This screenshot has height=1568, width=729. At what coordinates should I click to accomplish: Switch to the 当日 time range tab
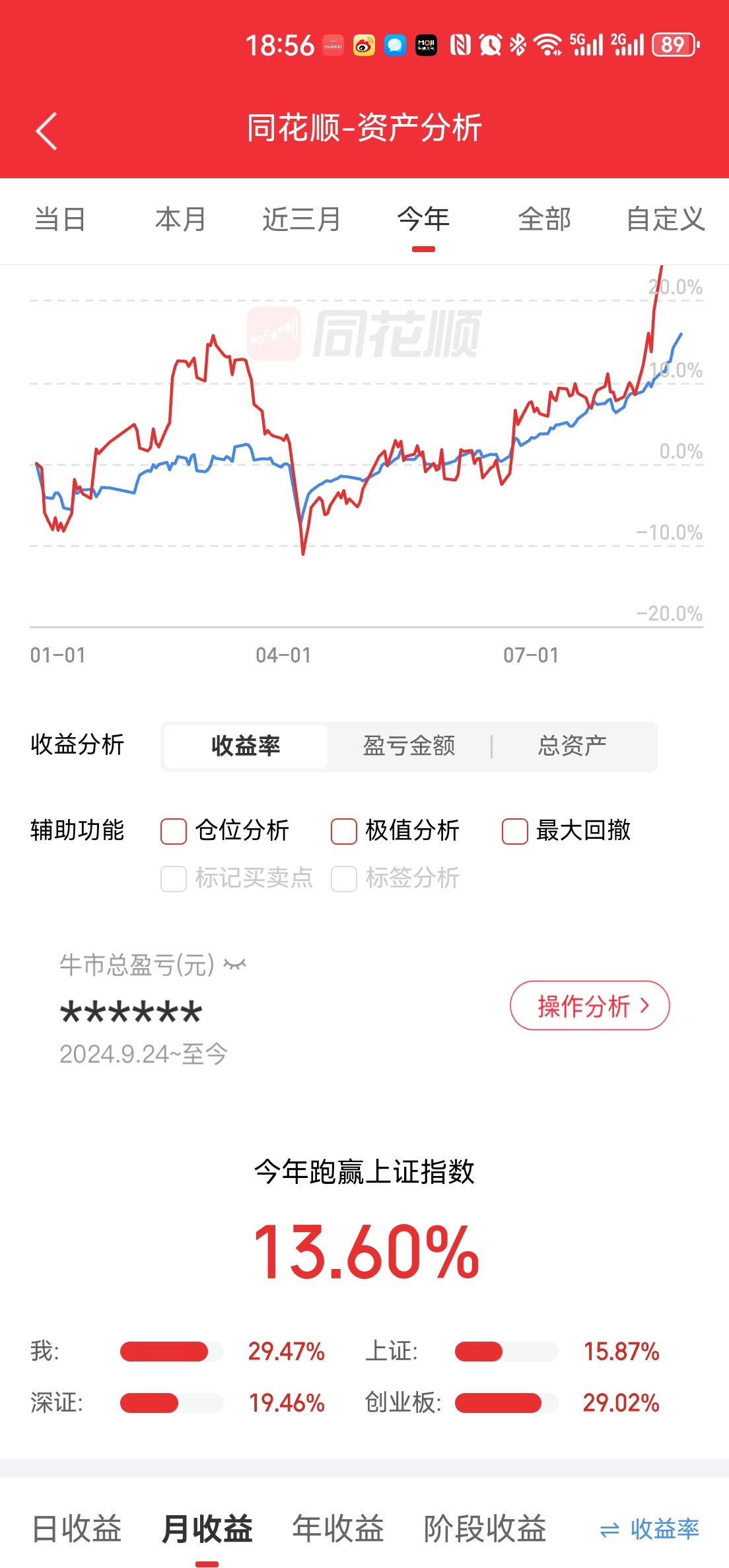(x=60, y=219)
